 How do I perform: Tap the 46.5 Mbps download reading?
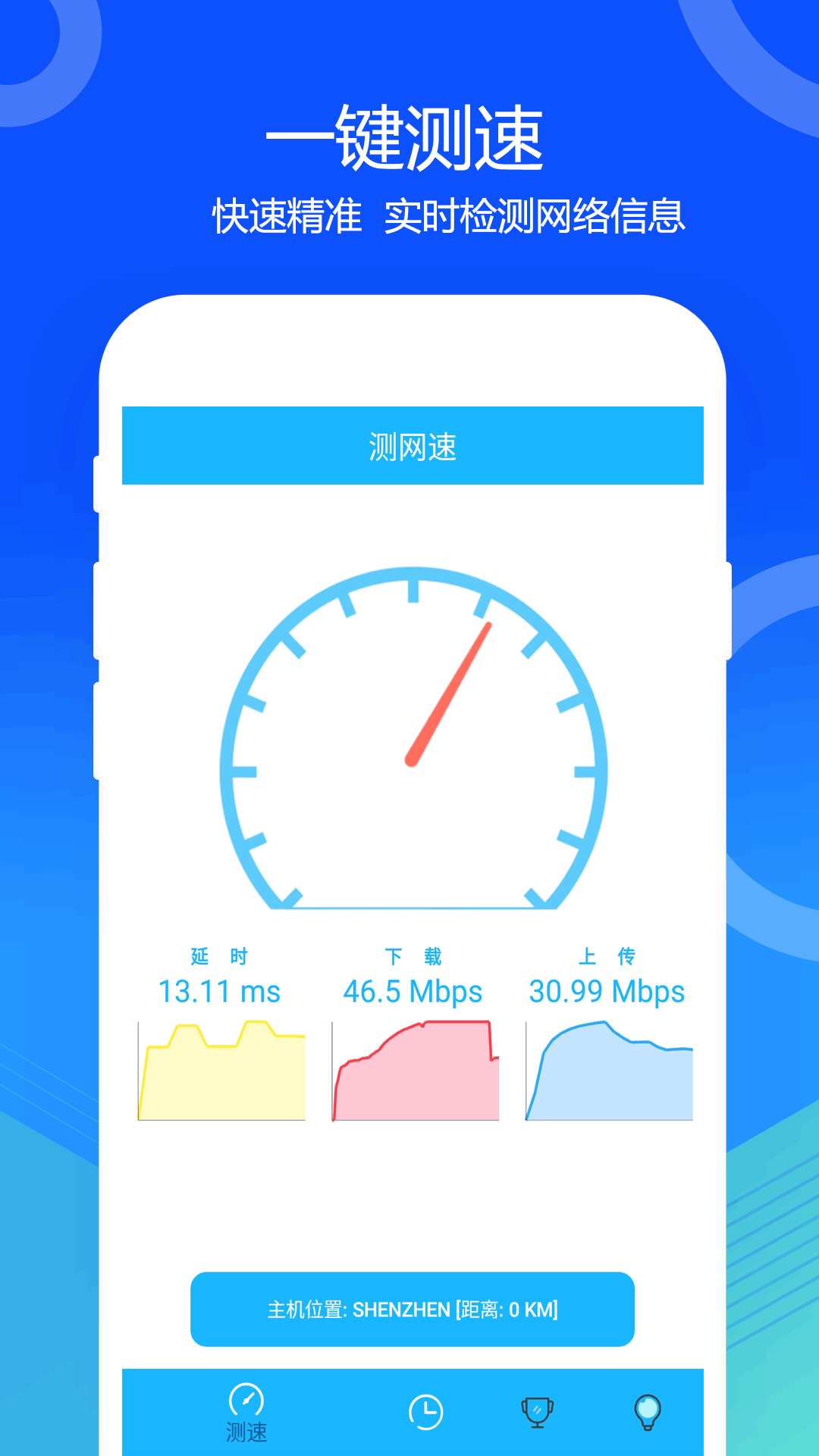tap(413, 991)
